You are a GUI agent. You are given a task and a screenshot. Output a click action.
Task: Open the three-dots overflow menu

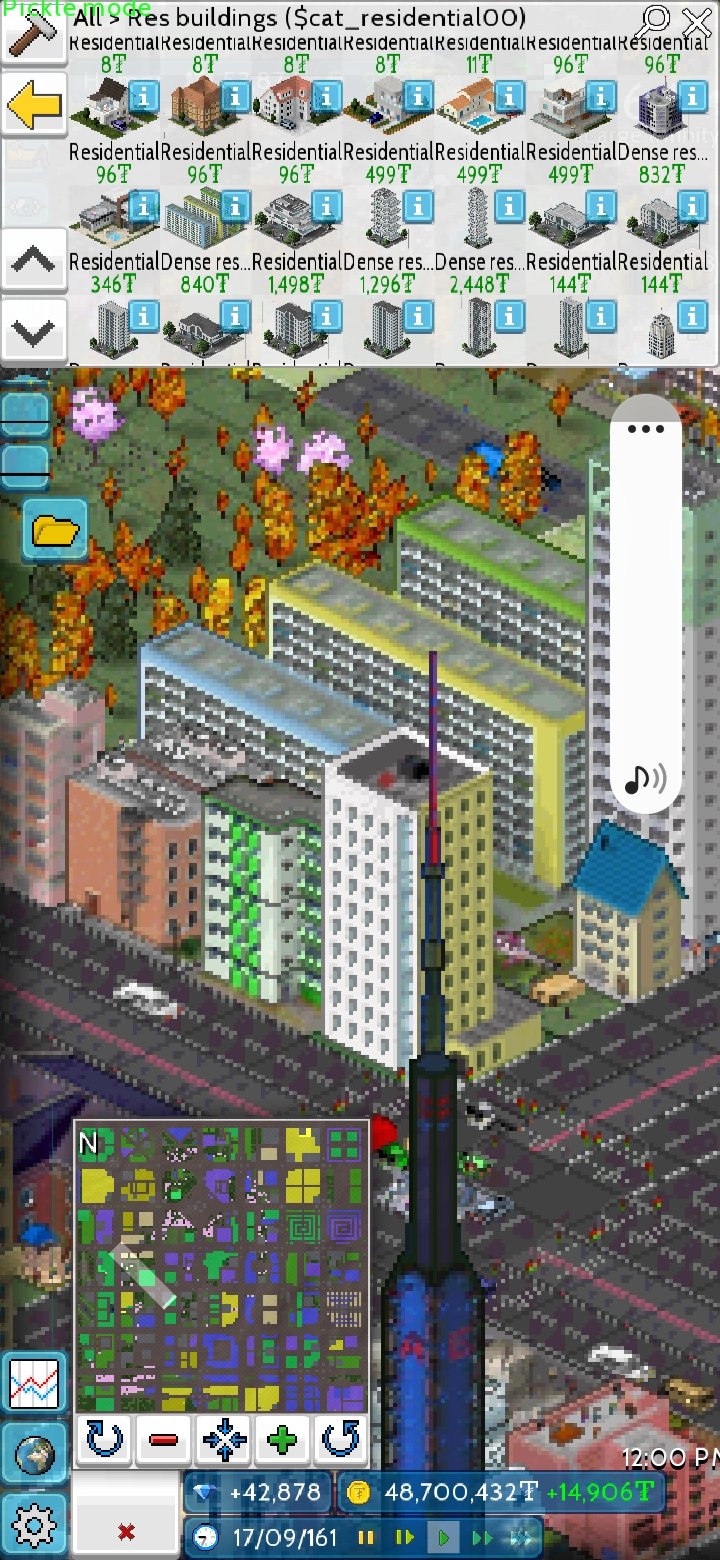click(x=646, y=429)
